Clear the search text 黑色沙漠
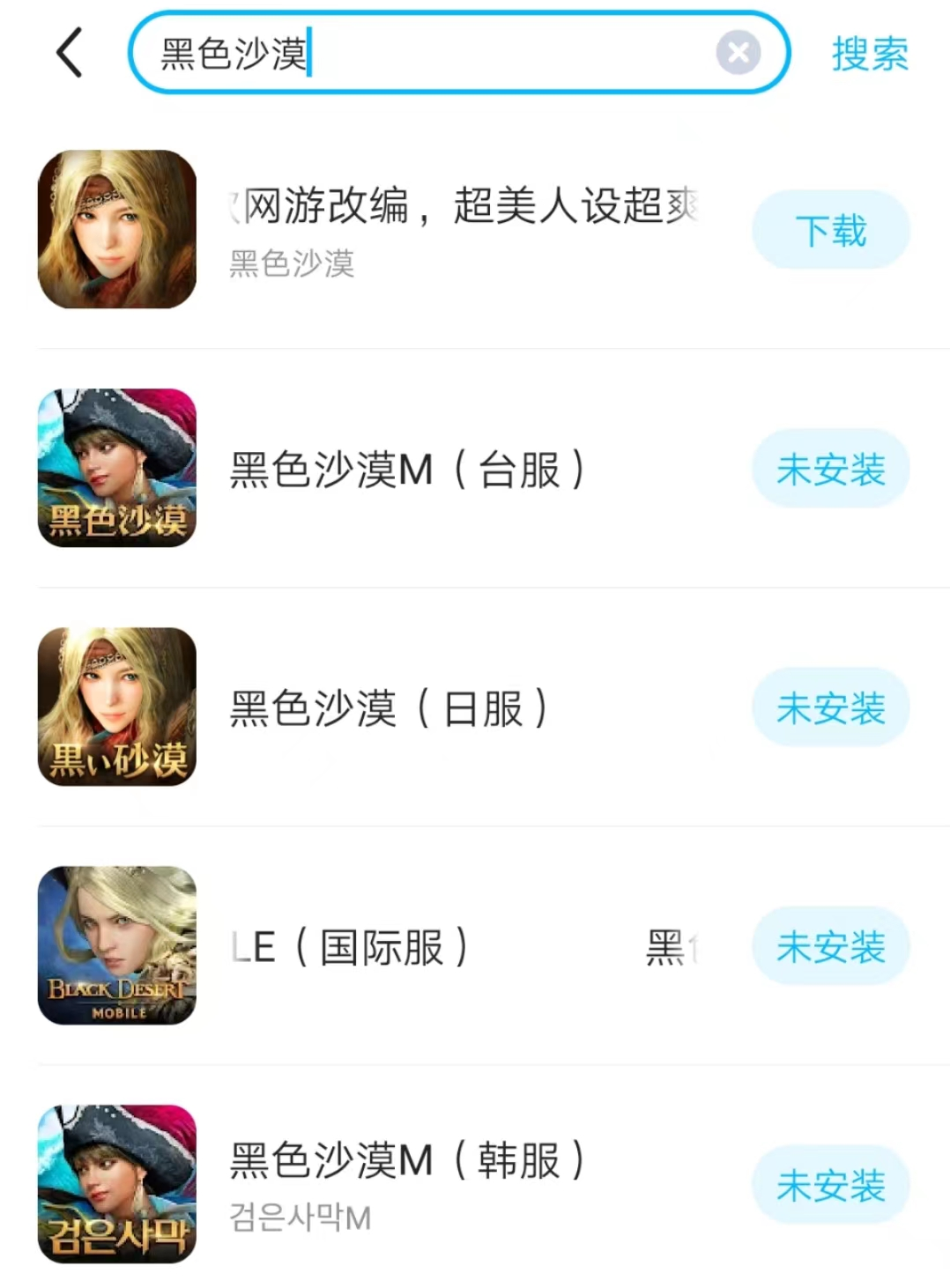Screen dimensions: 950x1288 738,53
